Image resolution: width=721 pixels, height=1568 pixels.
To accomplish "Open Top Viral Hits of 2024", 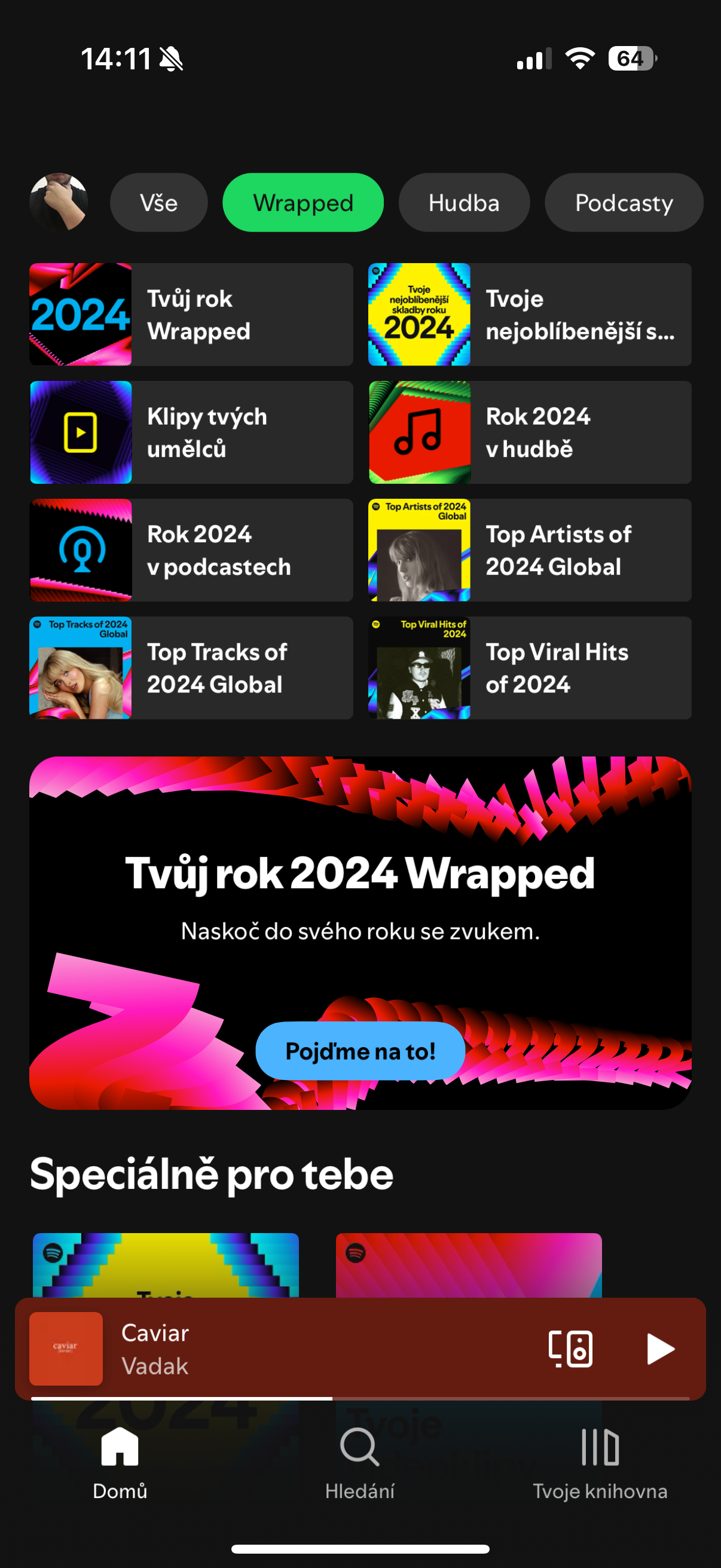I will tap(529, 668).
